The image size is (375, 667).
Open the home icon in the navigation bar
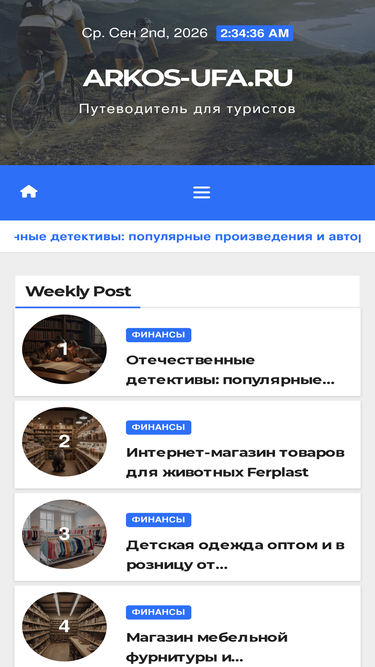29,192
